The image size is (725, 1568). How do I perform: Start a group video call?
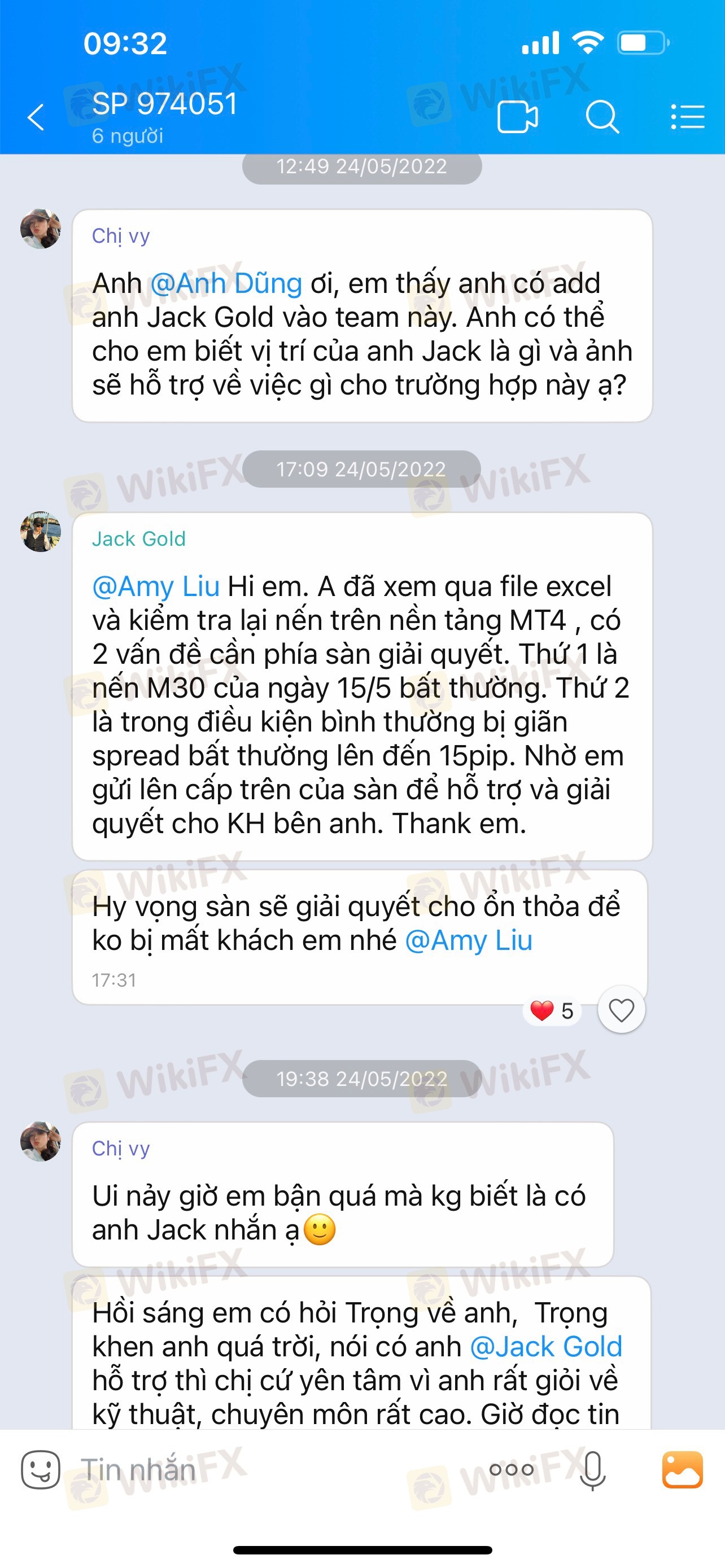pos(517,117)
